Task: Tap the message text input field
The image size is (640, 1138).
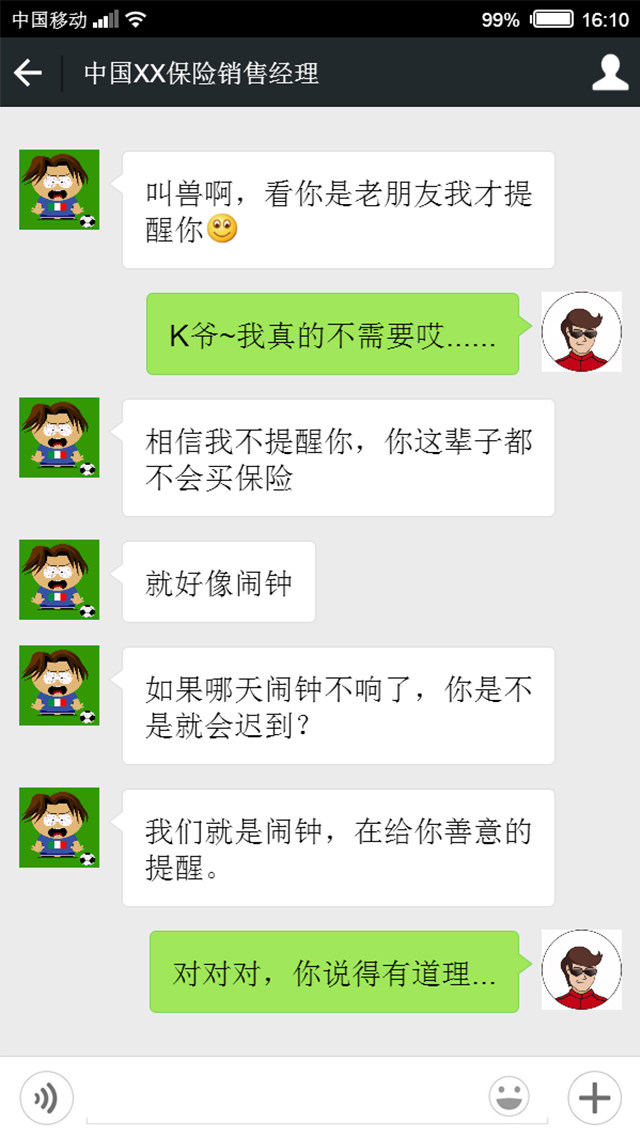Action: pos(280,1100)
